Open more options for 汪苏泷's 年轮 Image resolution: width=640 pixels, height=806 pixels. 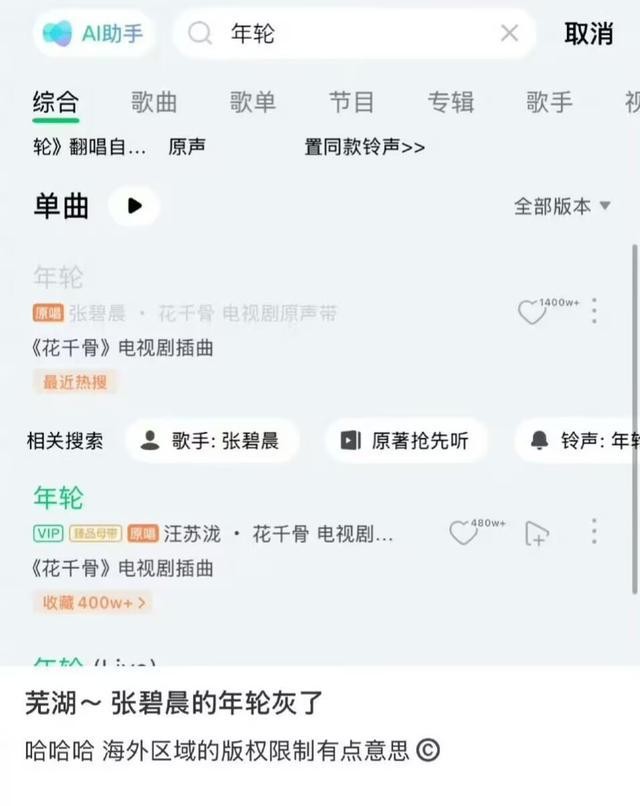point(594,531)
